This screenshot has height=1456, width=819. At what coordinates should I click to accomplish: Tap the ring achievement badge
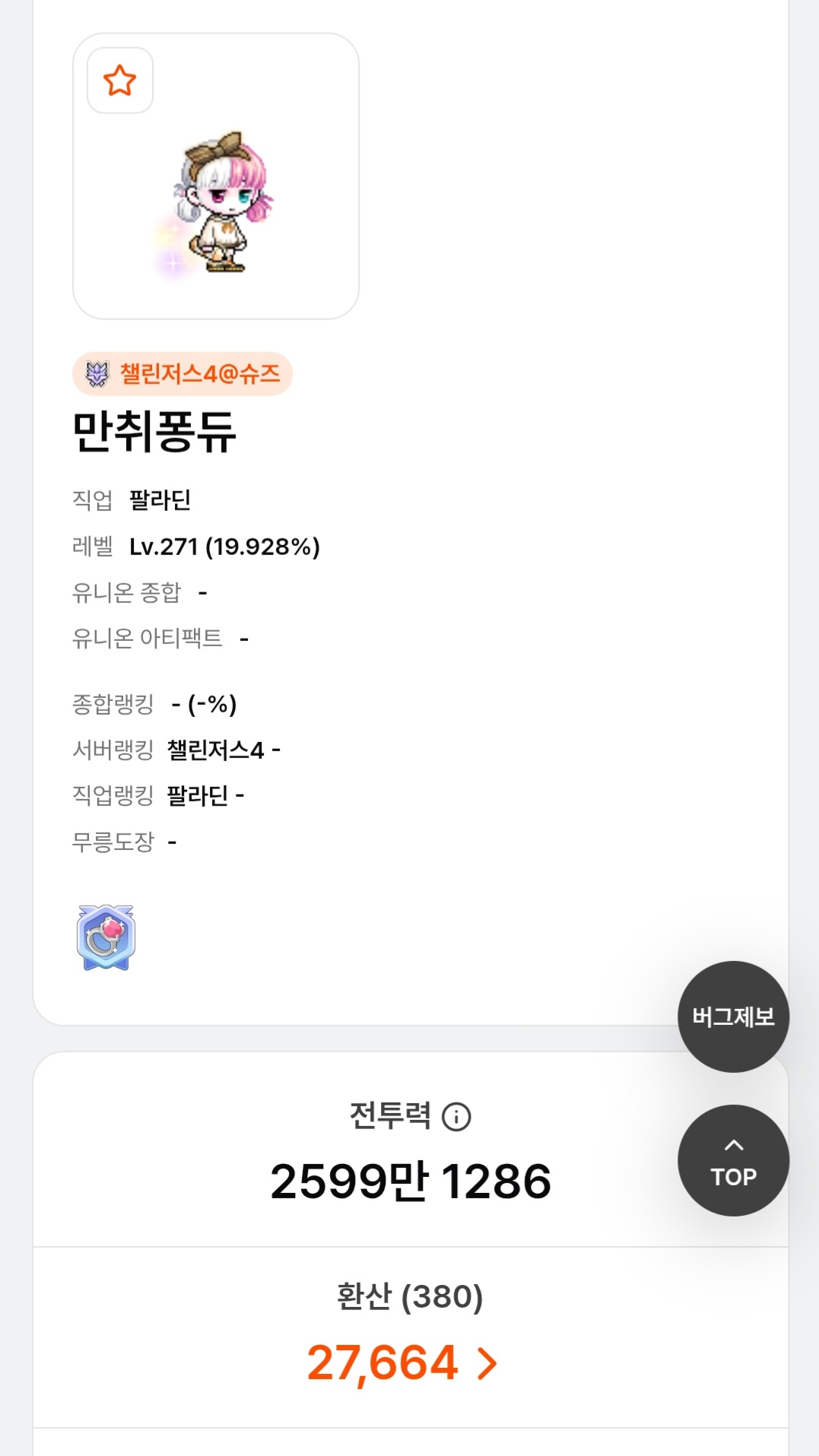106,937
